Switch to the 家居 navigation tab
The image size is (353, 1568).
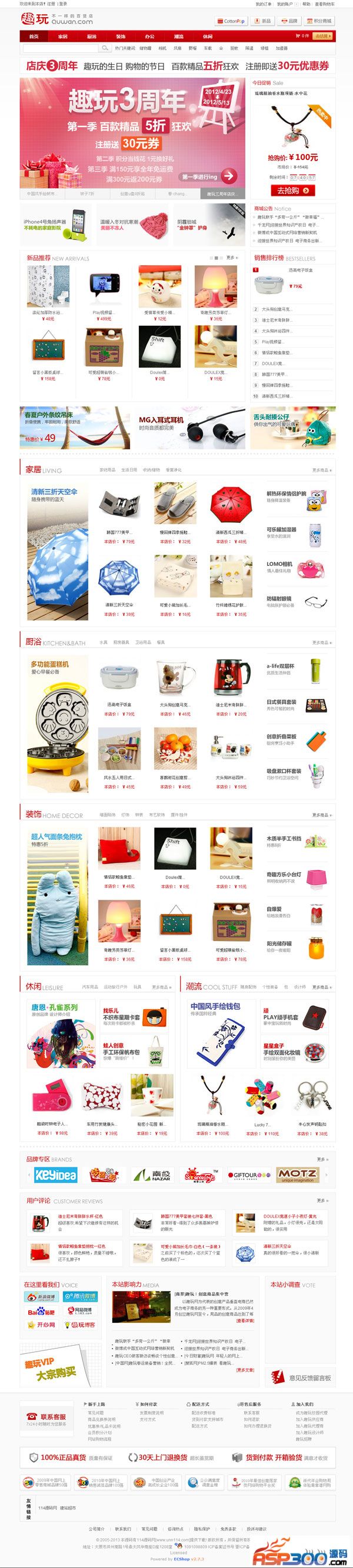click(x=63, y=36)
